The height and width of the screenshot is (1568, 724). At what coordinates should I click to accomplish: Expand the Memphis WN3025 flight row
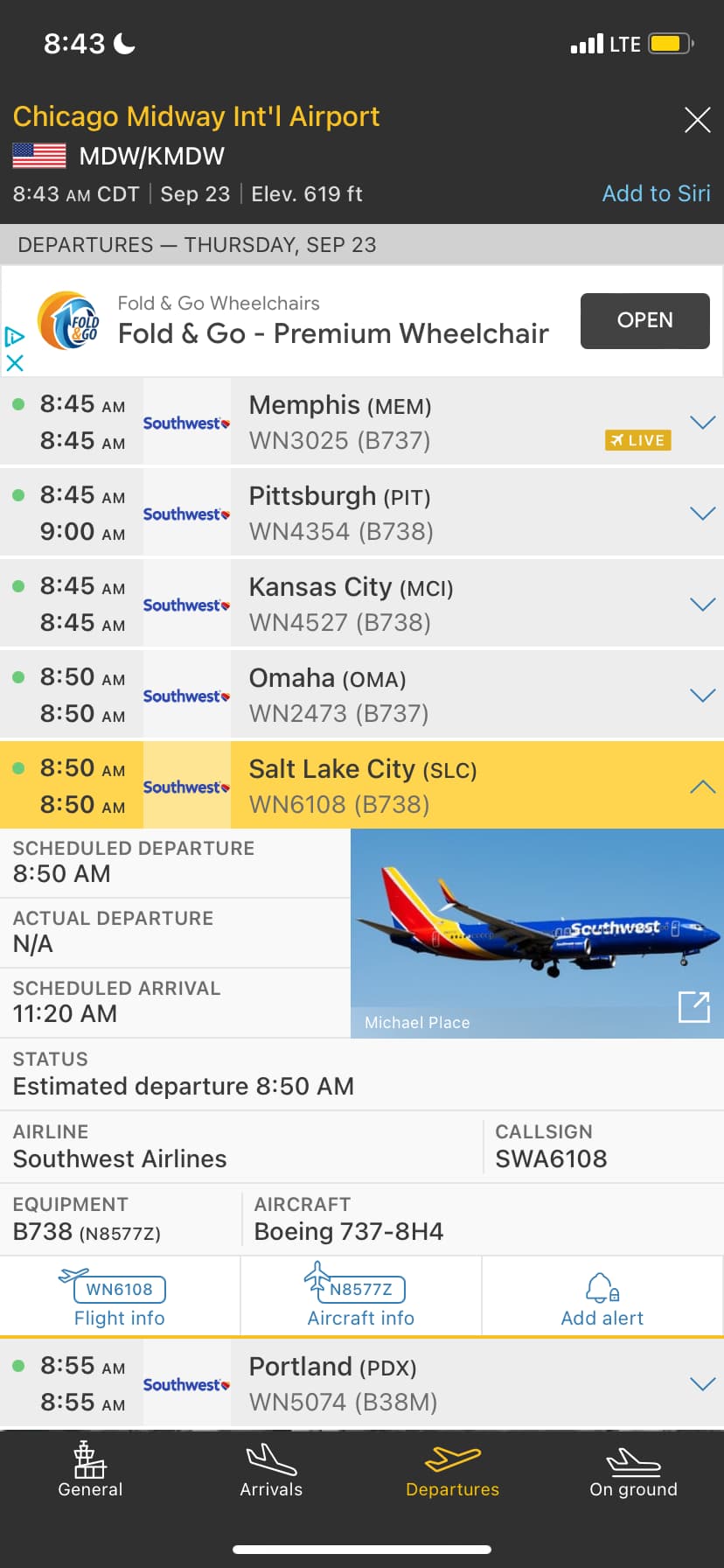click(702, 423)
